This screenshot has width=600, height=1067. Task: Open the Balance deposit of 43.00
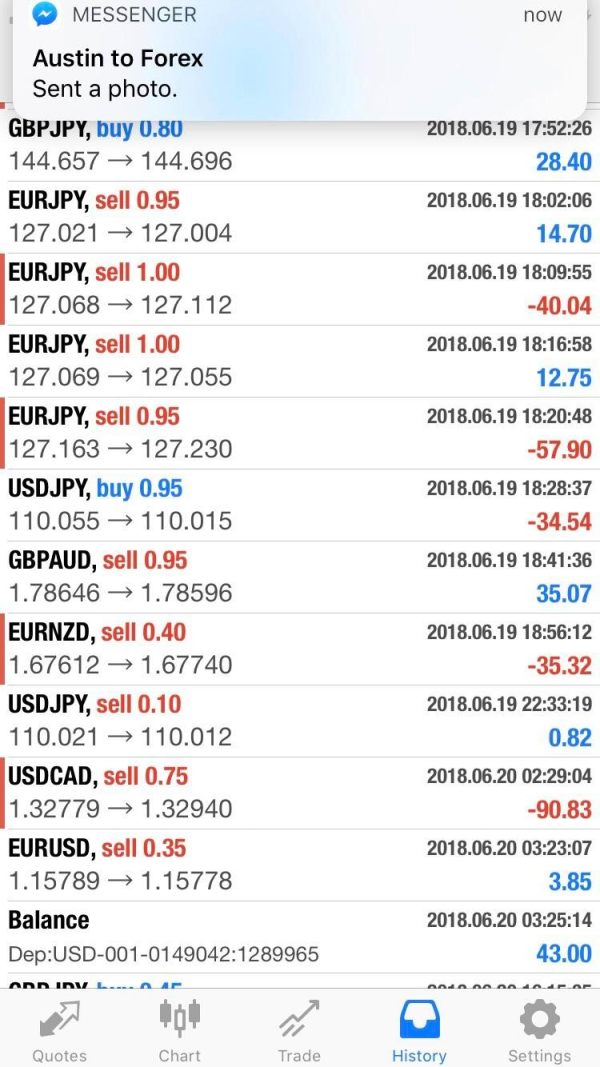300,937
